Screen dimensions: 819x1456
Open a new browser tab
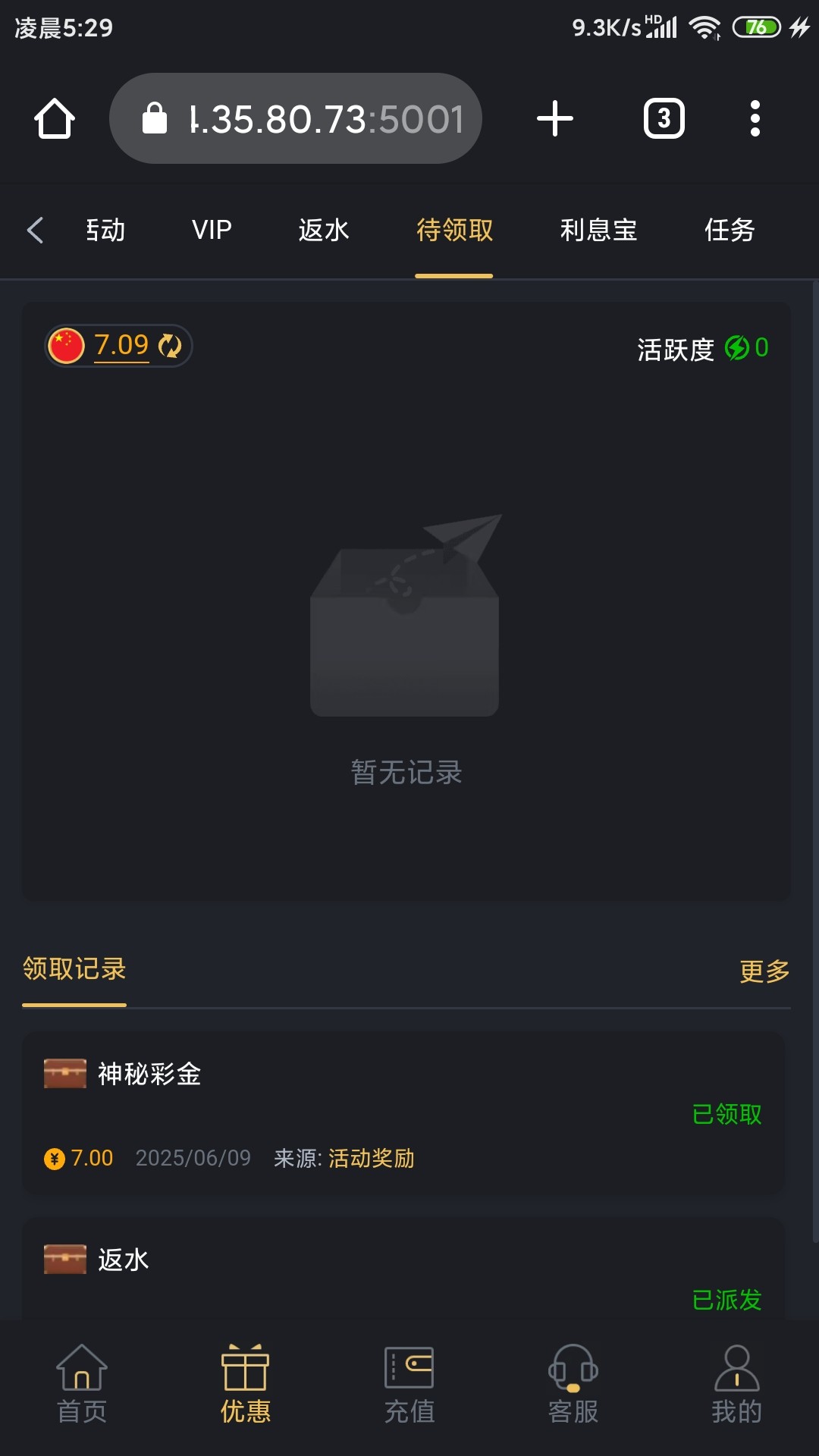pos(554,119)
